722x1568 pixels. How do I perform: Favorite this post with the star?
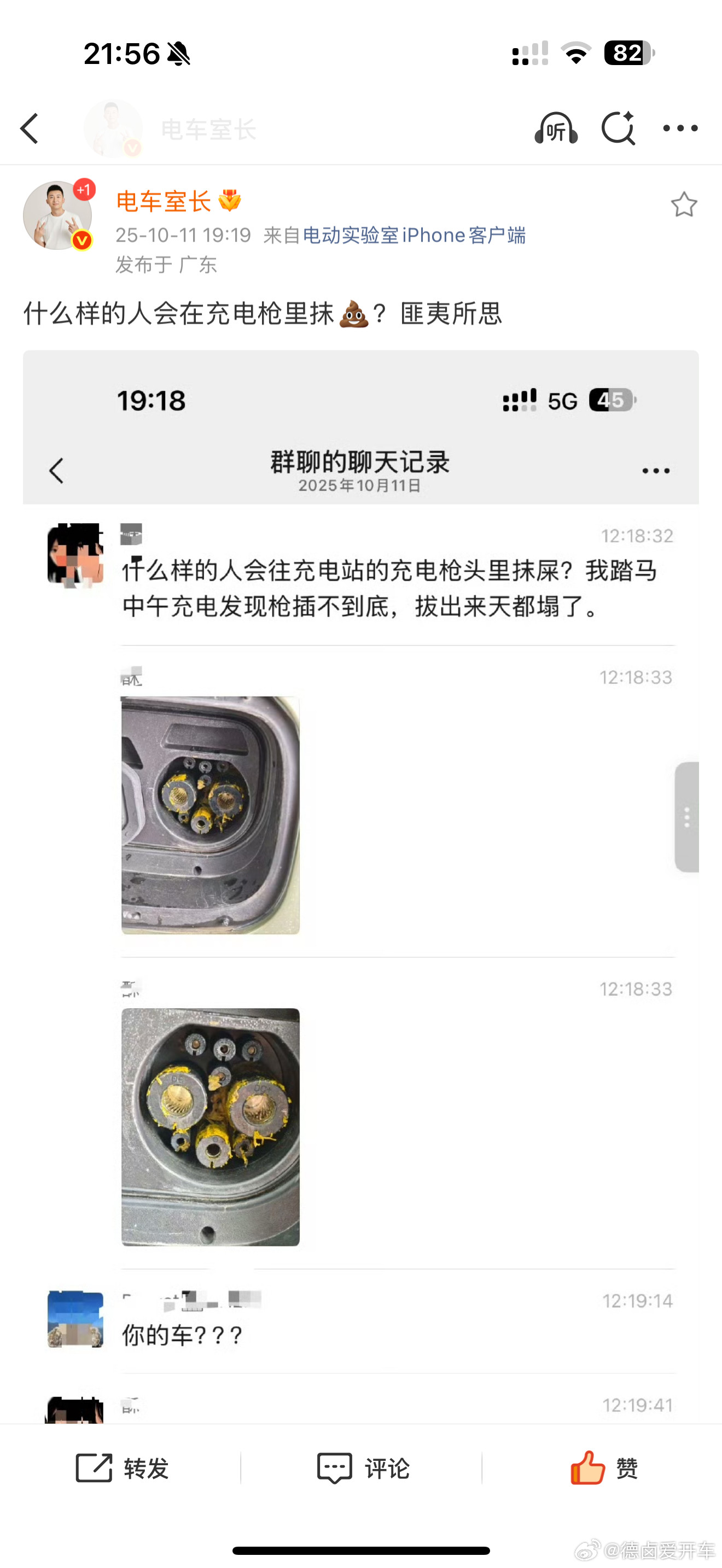point(684,204)
